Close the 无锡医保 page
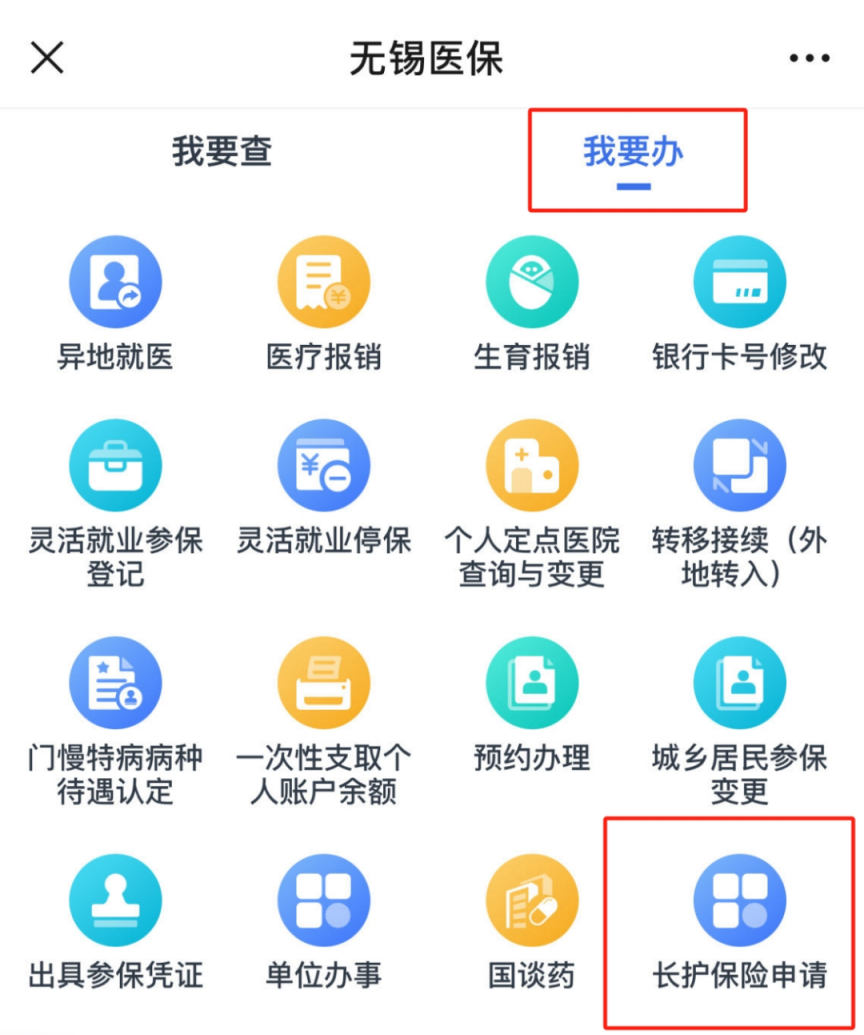Viewport: 864px width, 1035px height. click(47, 58)
